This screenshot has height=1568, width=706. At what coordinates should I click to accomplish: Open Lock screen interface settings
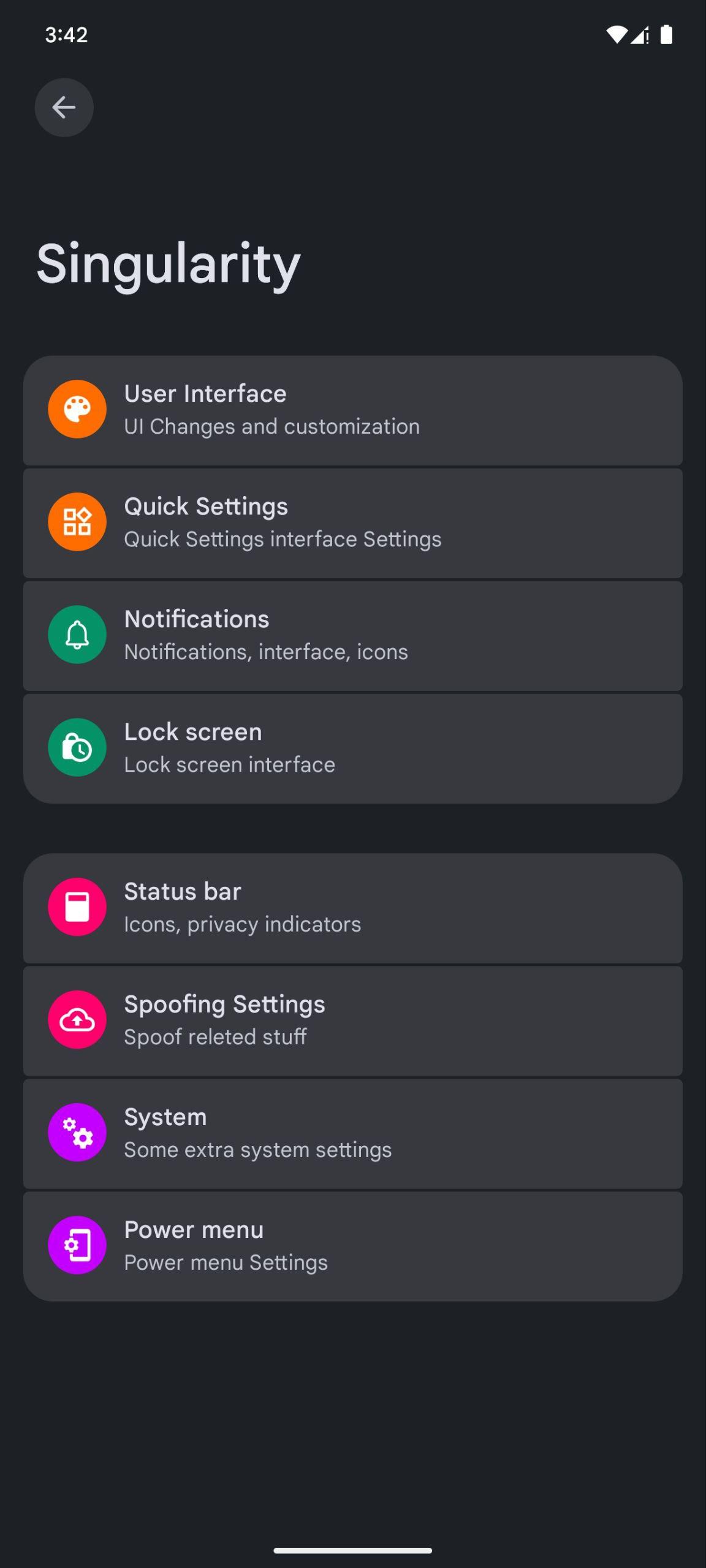coord(353,748)
